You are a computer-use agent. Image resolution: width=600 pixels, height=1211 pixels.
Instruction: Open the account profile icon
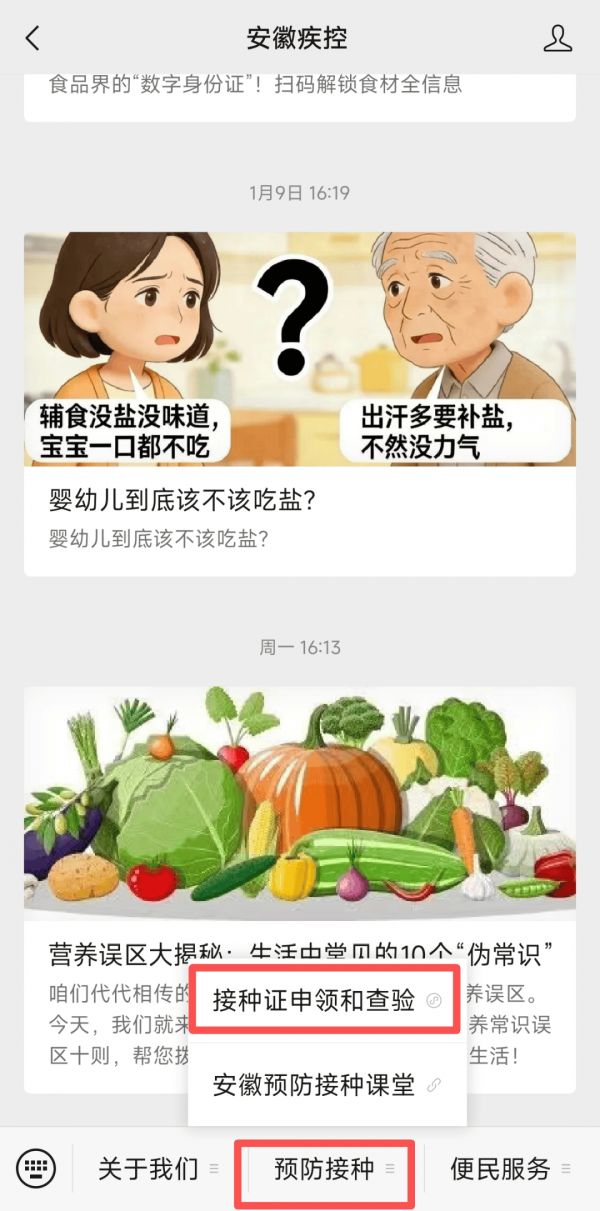(557, 38)
